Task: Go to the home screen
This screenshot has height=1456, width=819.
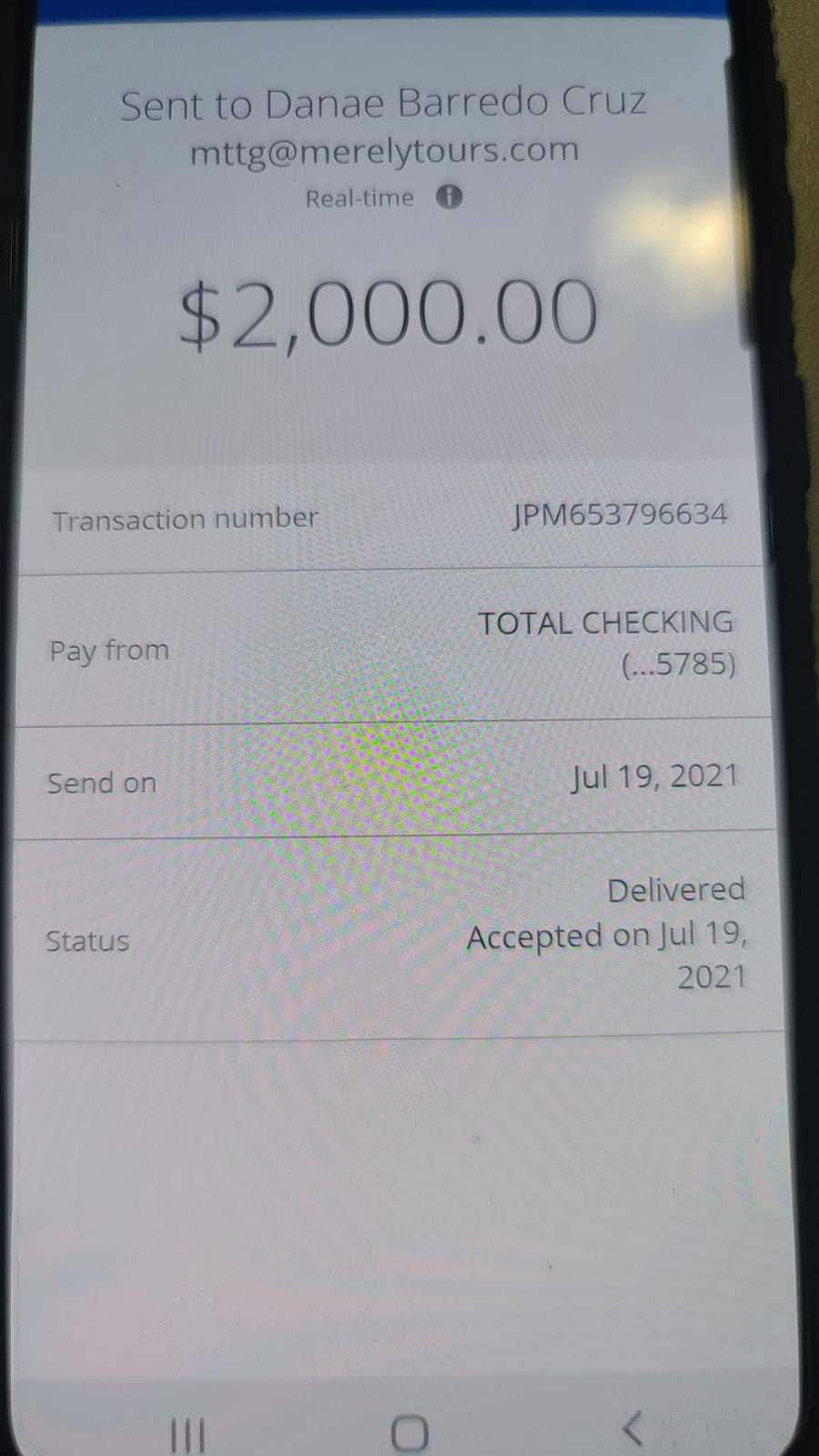Action: coord(409,1433)
